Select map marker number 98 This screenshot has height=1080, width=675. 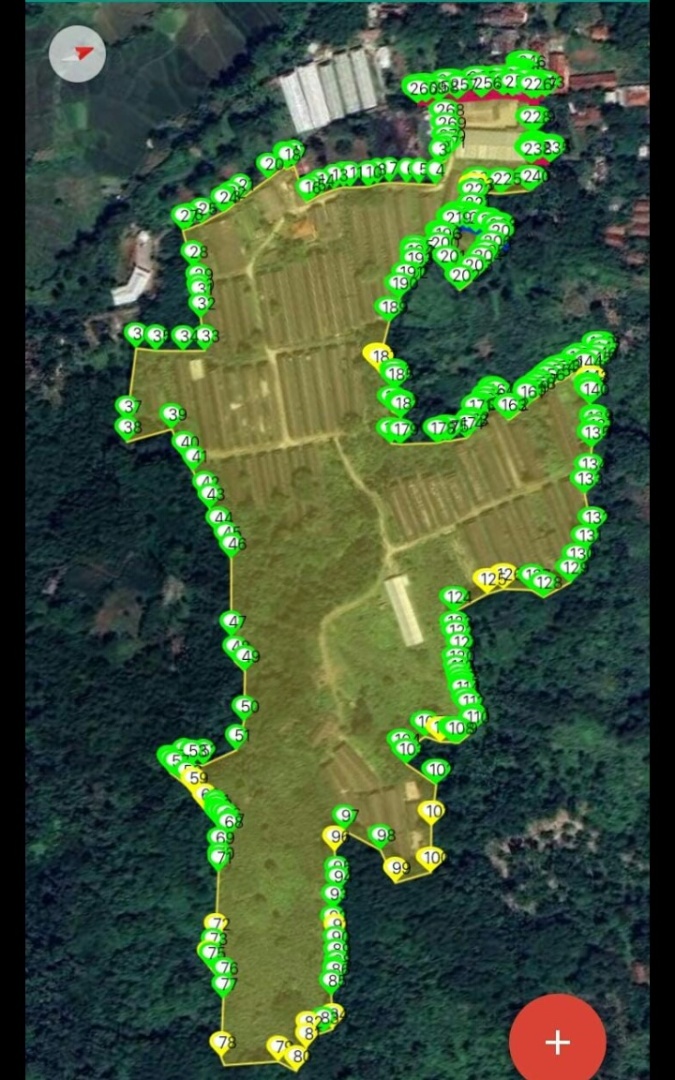click(381, 834)
